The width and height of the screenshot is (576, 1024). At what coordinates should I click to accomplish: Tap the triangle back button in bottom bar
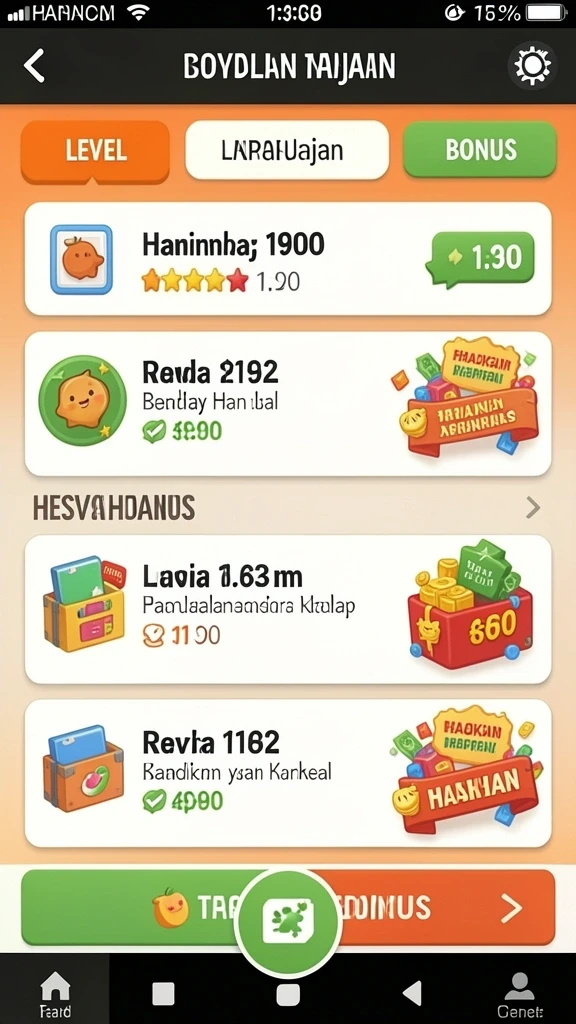click(411, 993)
